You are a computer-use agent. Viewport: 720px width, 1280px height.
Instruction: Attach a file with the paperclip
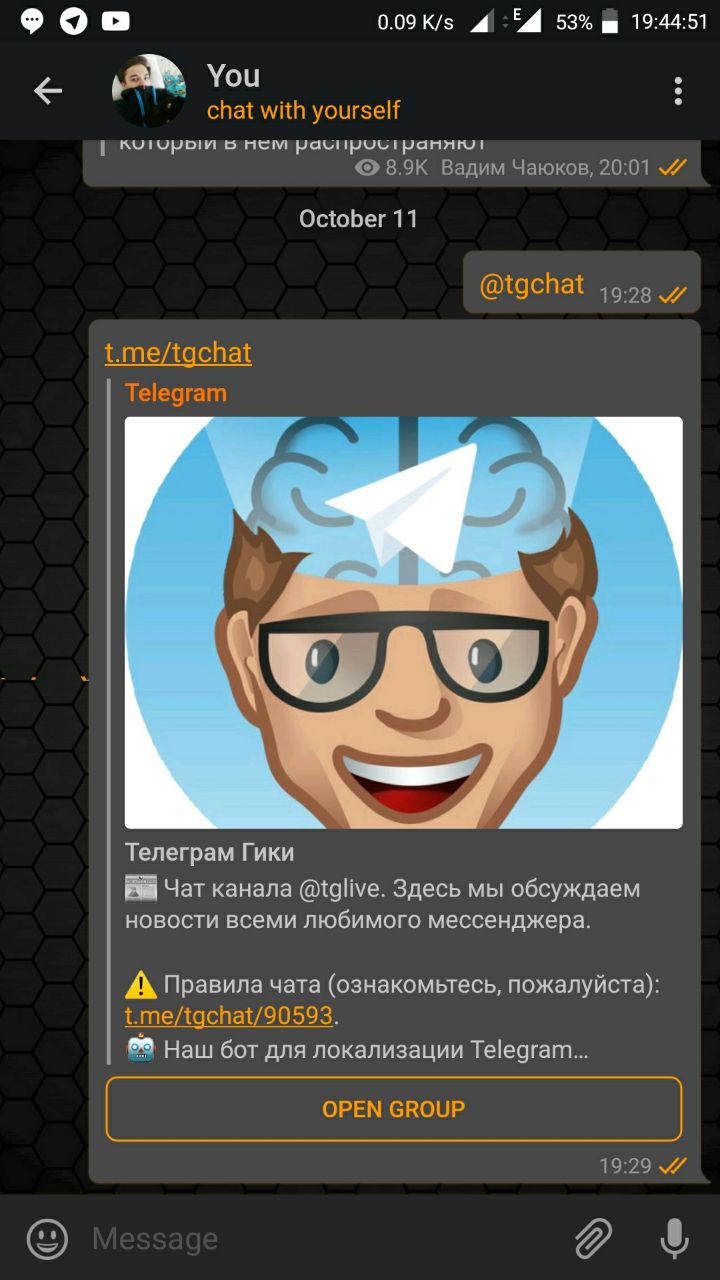point(593,1240)
